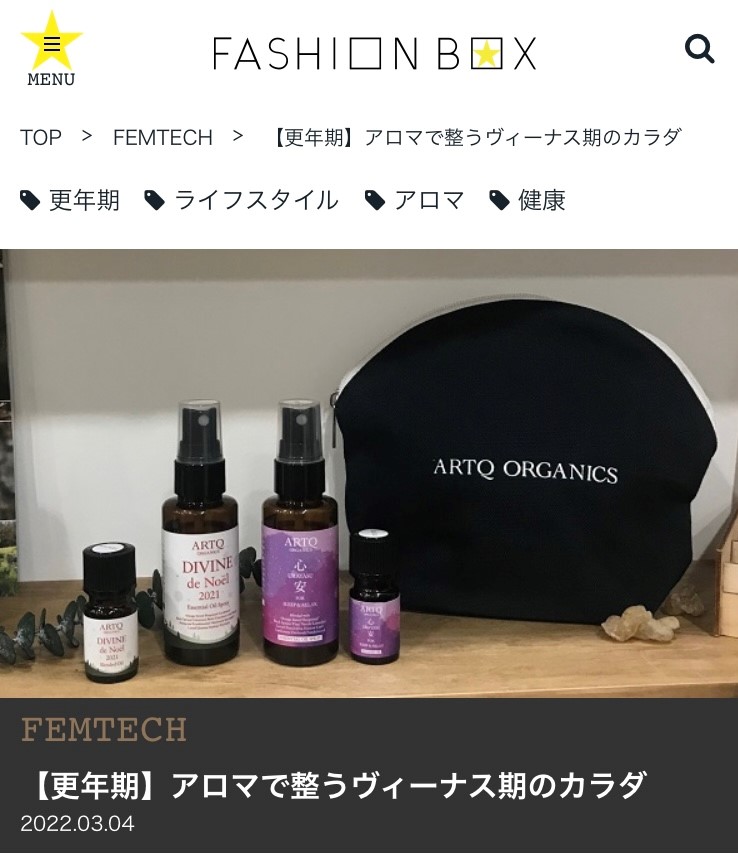Open the star MENU button
The height and width of the screenshot is (859, 738).
click(x=51, y=48)
